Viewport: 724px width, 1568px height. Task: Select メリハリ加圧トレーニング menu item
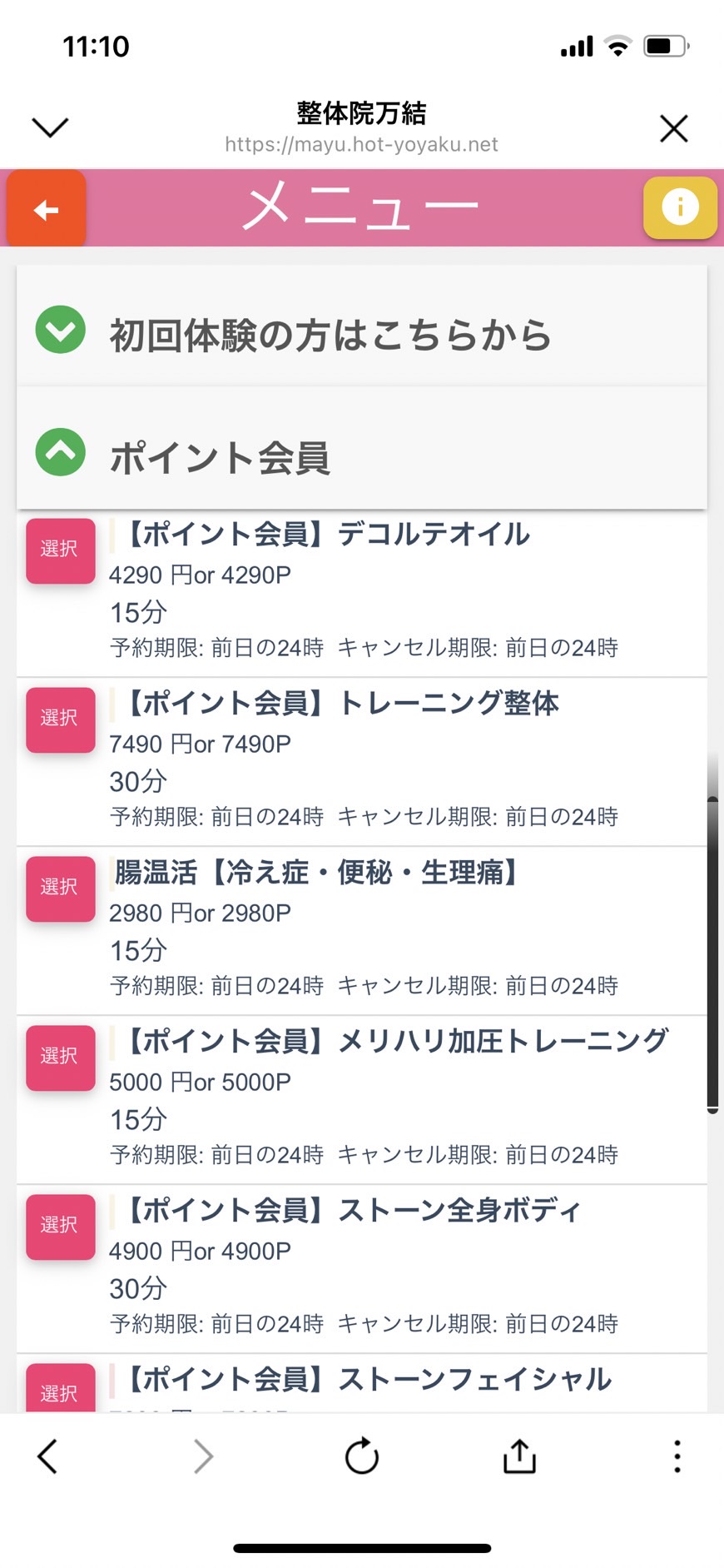tap(60, 1058)
